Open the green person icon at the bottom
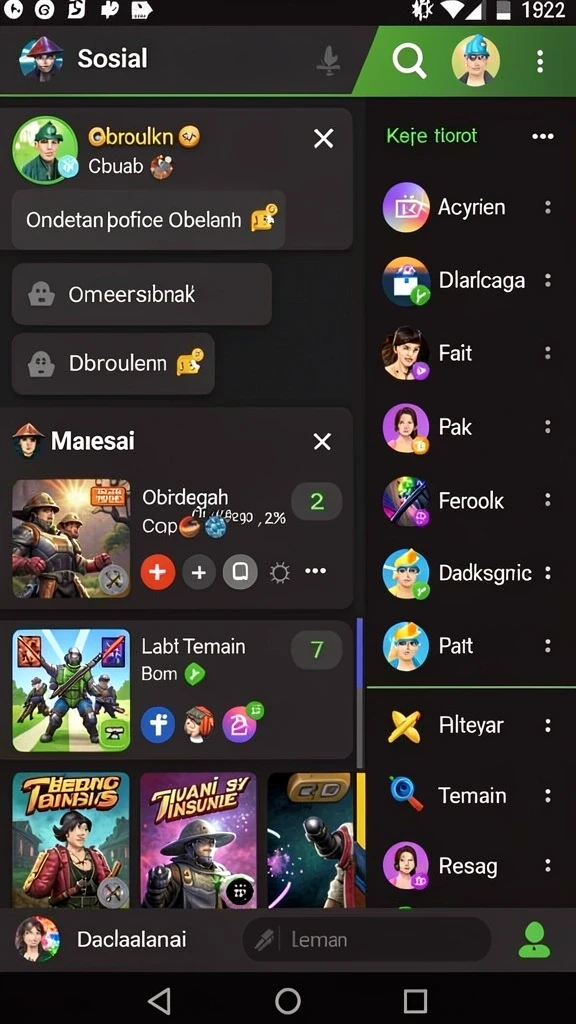This screenshot has height=1024, width=576. coord(534,940)
